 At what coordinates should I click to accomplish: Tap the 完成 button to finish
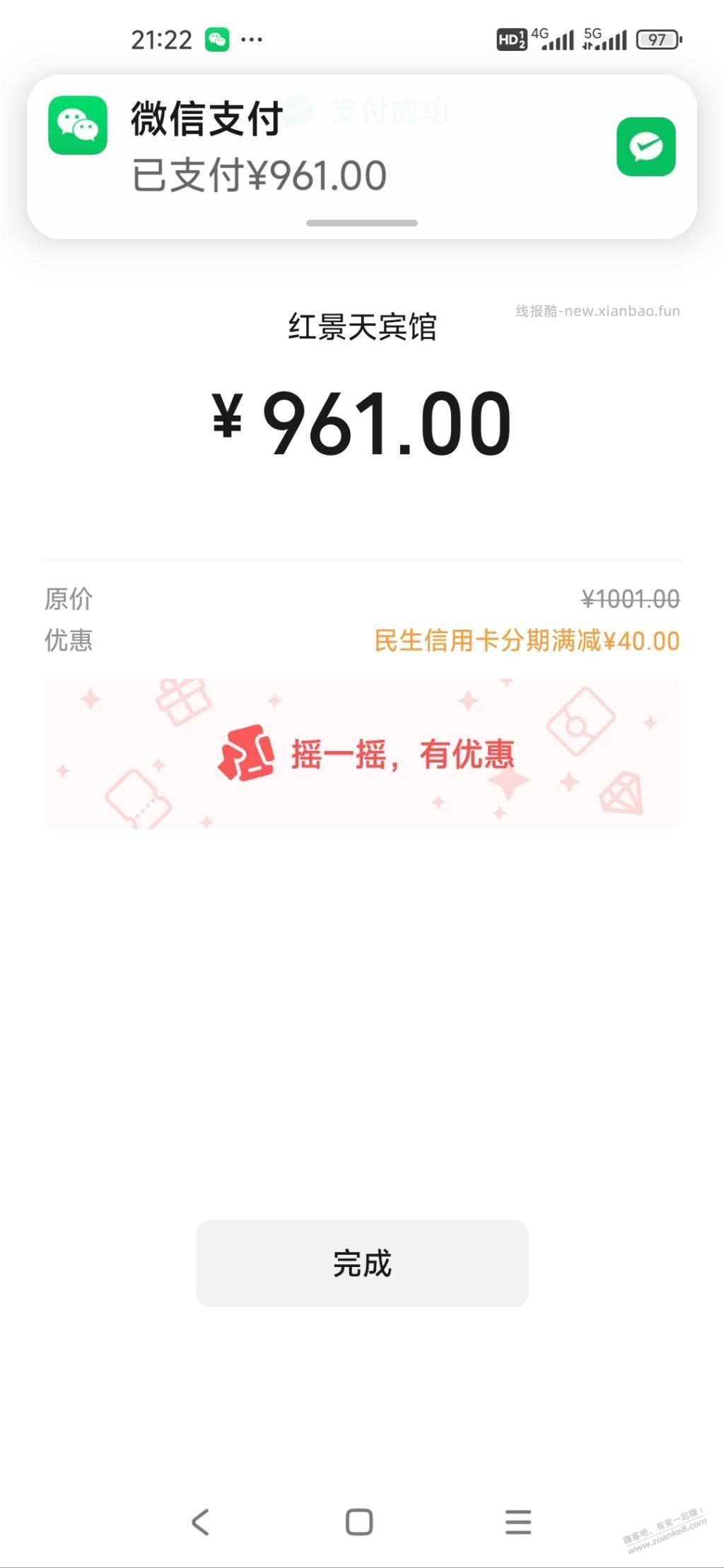point(362,1263)
